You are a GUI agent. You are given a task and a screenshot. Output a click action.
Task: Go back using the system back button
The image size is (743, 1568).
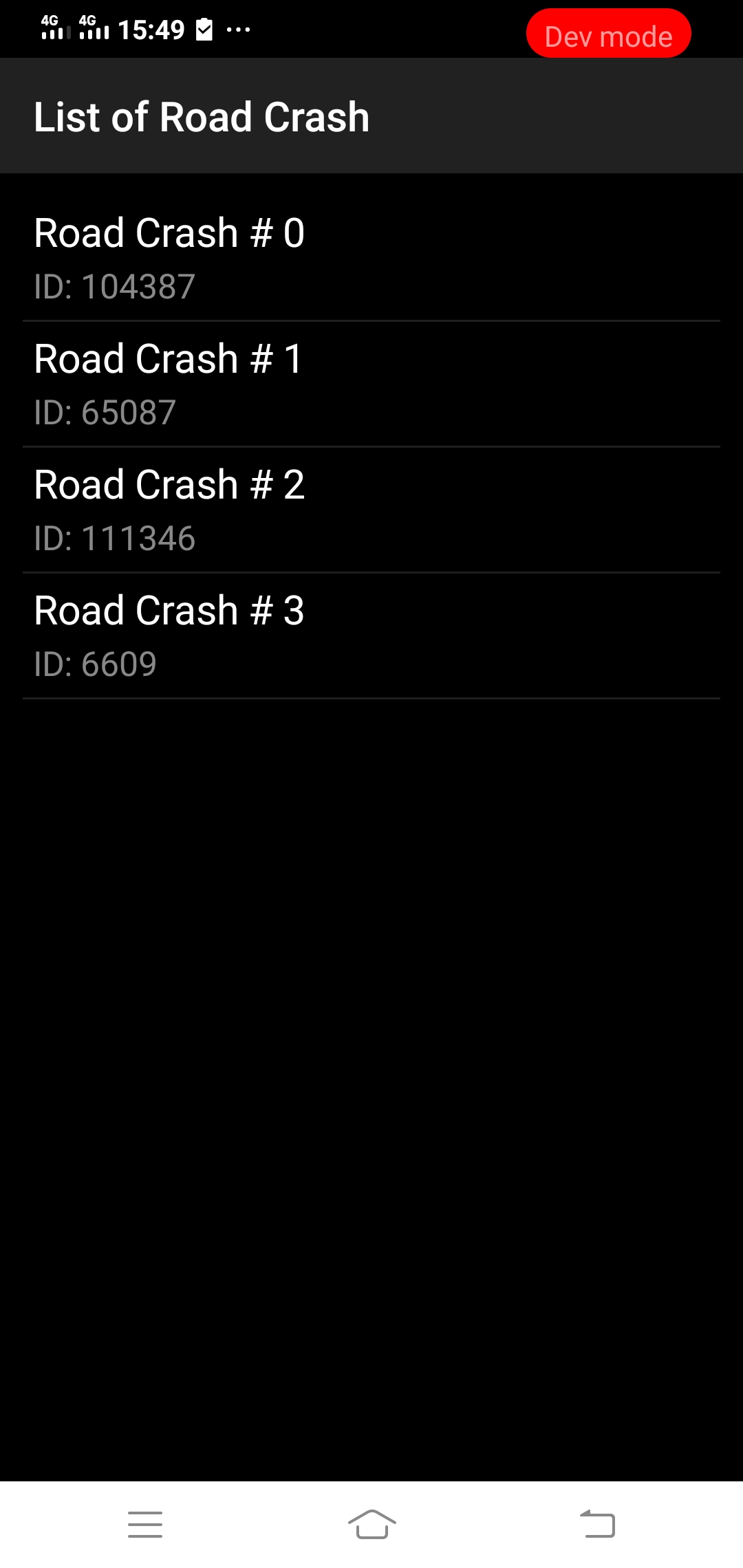tap(597, 1524)
